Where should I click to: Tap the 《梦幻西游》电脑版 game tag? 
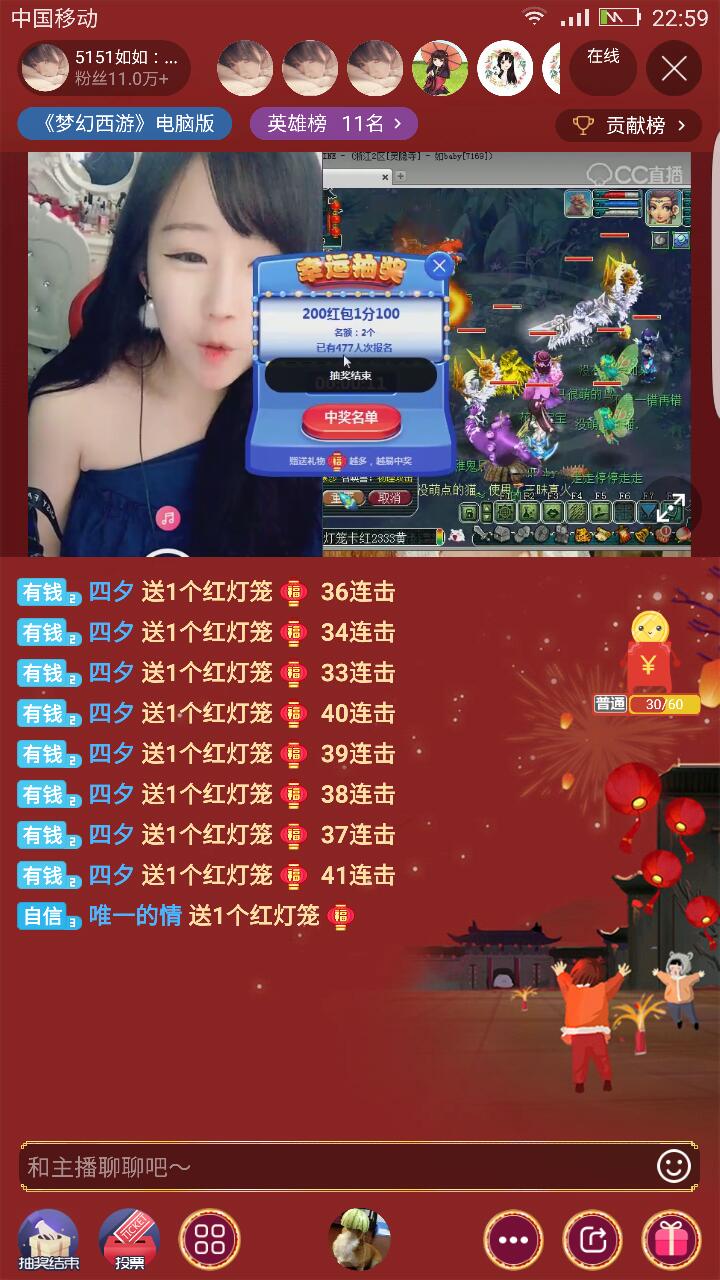[x=124, y=124]
